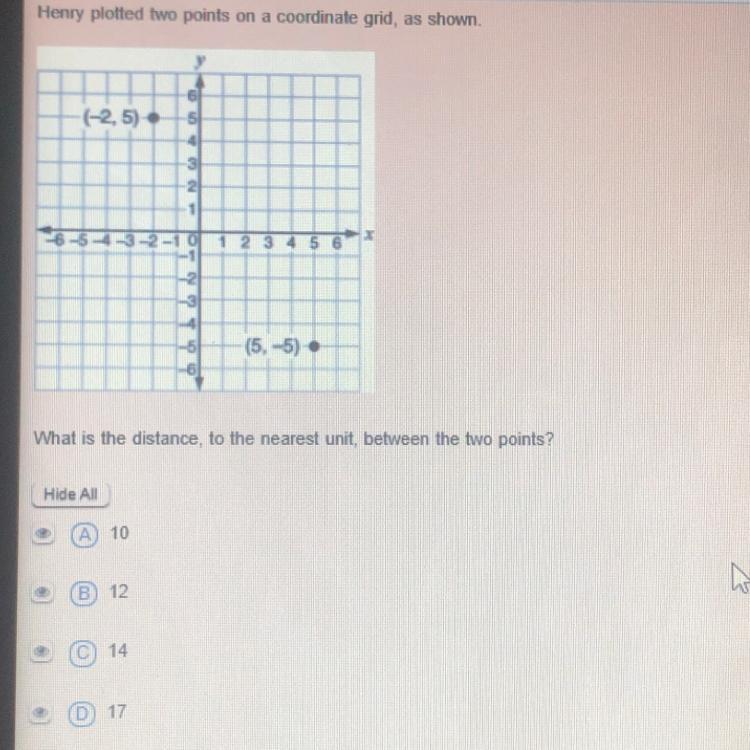
Task: Select answer A, 10
Action: coord(86,534)
